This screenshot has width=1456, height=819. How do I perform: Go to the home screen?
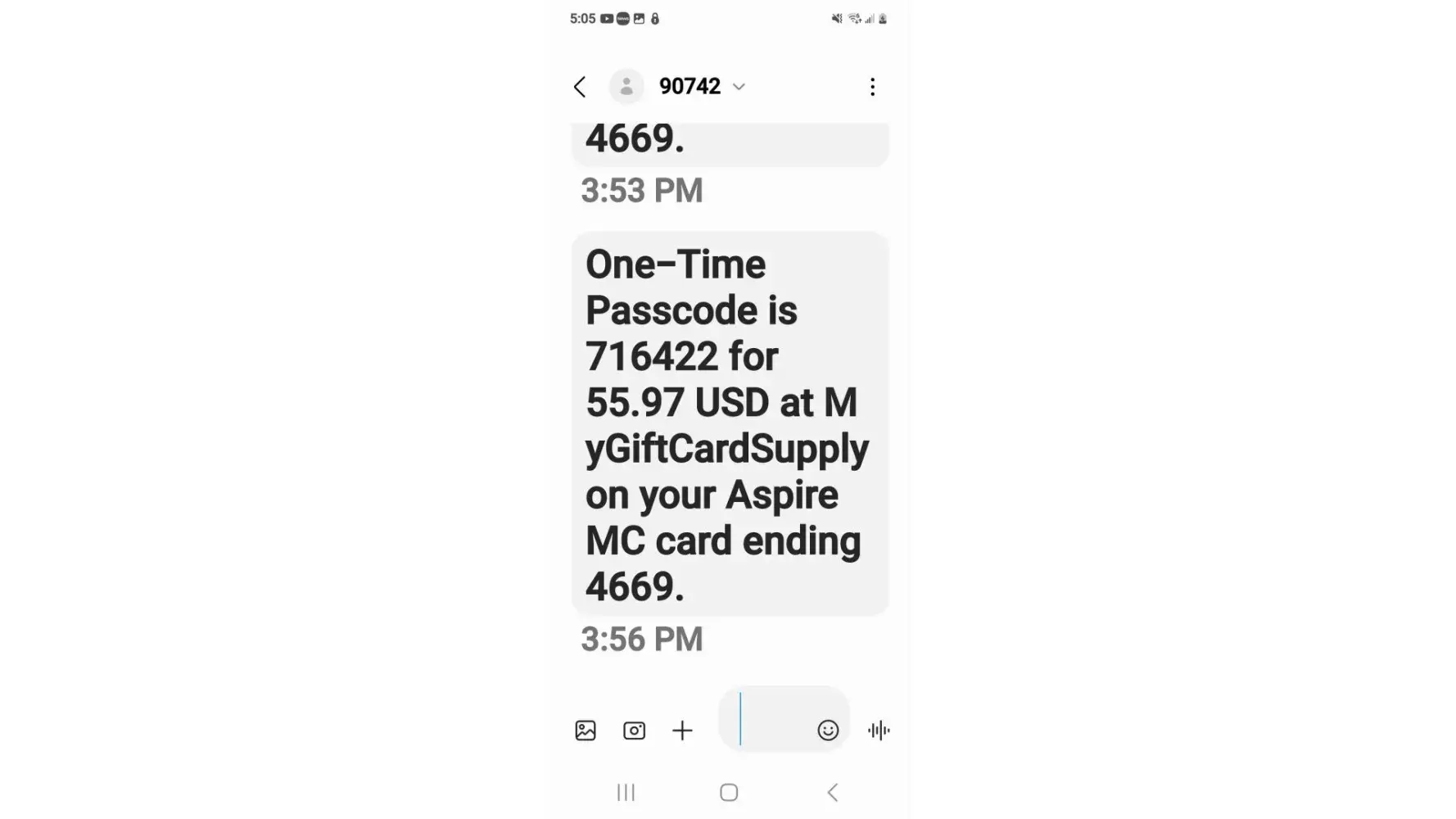pyautogui.click(x=729, y=792)
